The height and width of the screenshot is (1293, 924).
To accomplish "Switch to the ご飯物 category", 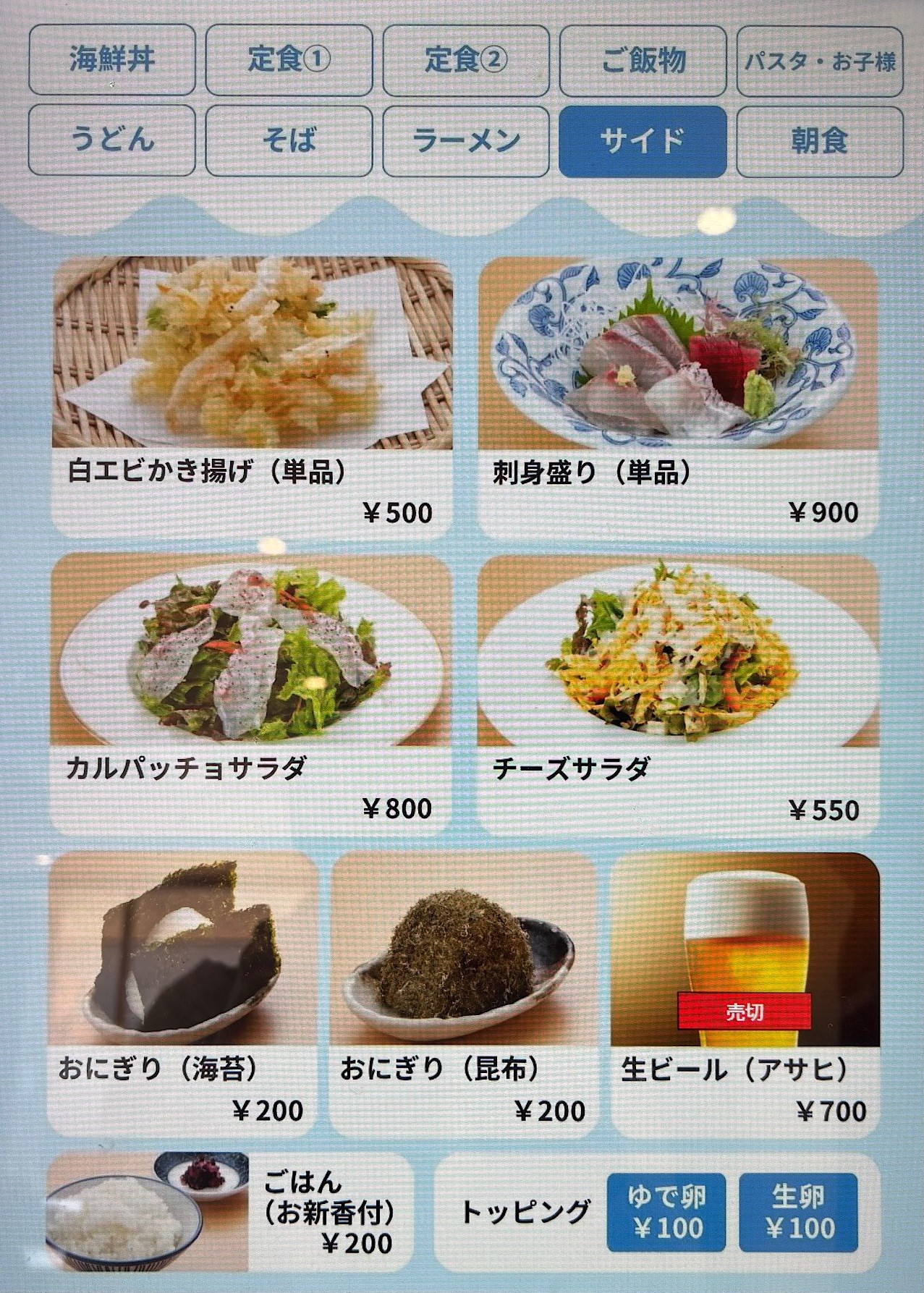I will [x=643, y=60].
